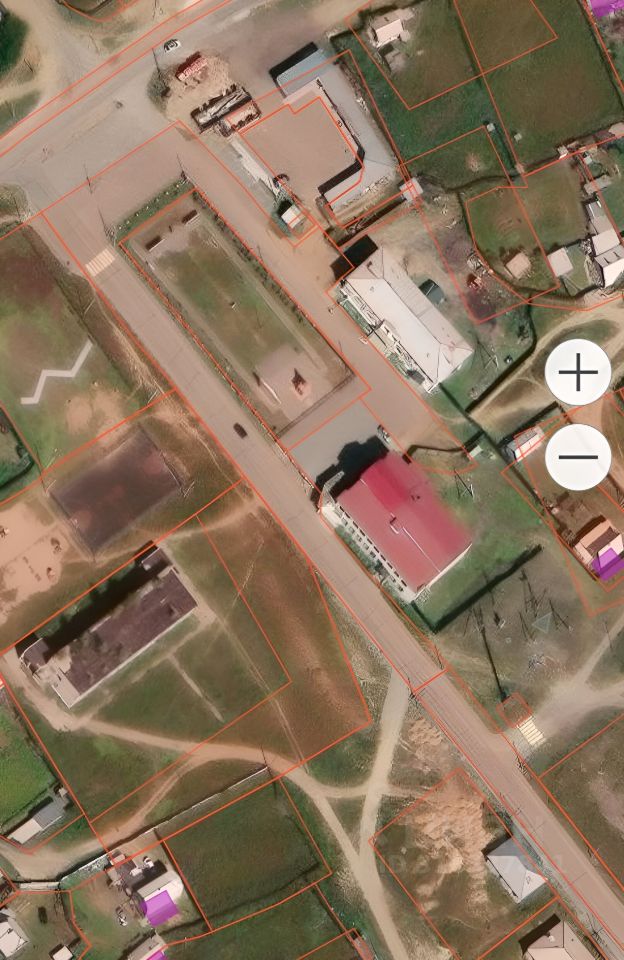Zoom out of the map

578,457
